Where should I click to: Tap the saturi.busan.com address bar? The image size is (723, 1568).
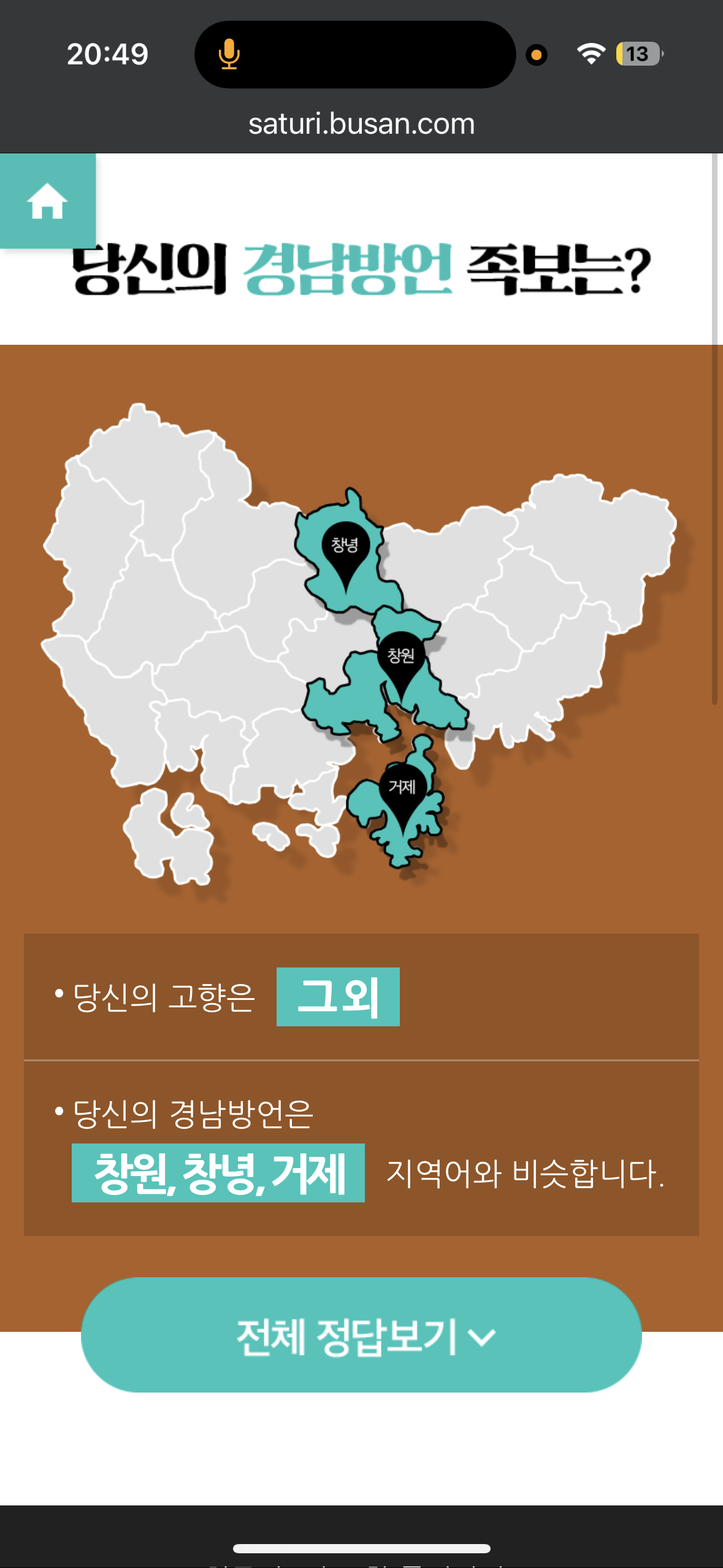pos(361,123)
